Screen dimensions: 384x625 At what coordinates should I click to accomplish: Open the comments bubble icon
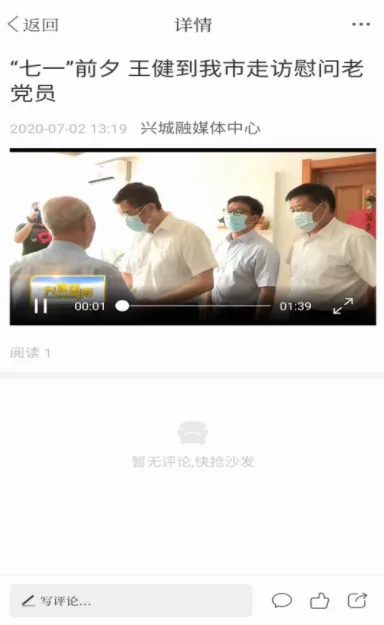pyautogui.click(x=282, y=600)
